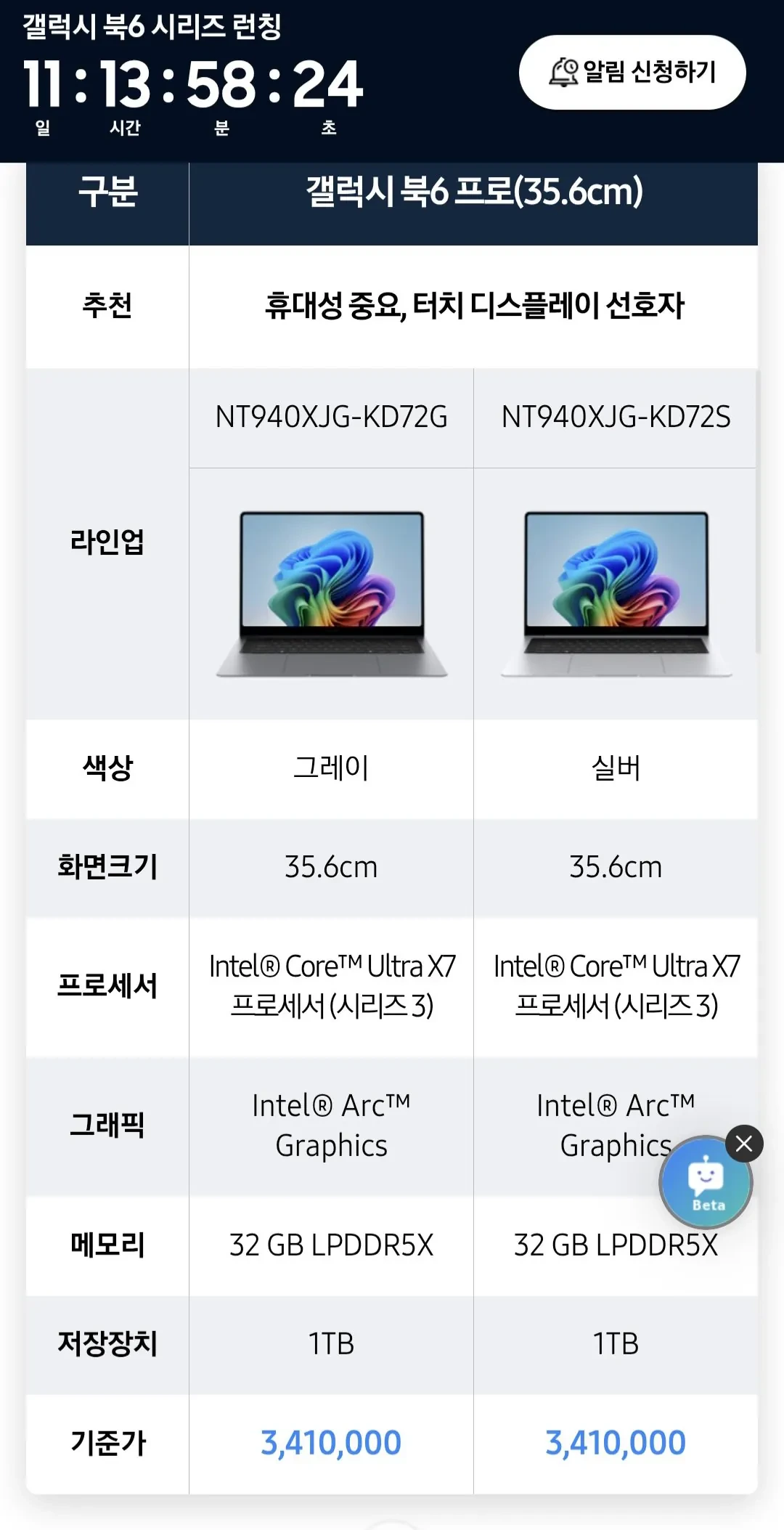
Task: Click the 알림 신청하기 button
Action: pyautogui.click(x=630, y=73)
